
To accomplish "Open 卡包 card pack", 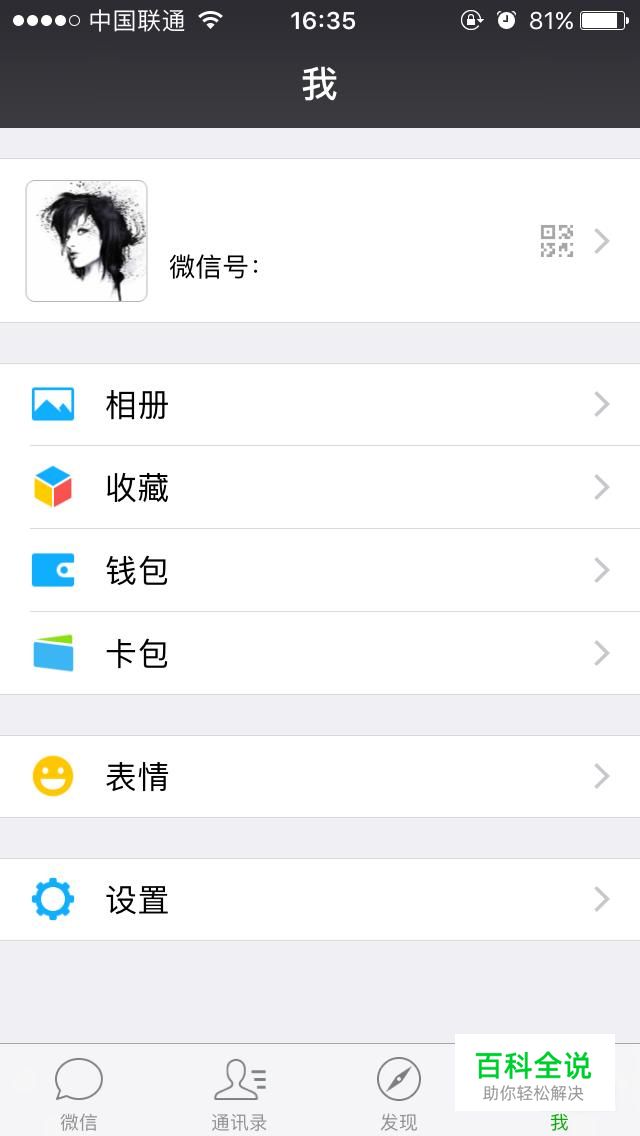I will click(320, 653).
